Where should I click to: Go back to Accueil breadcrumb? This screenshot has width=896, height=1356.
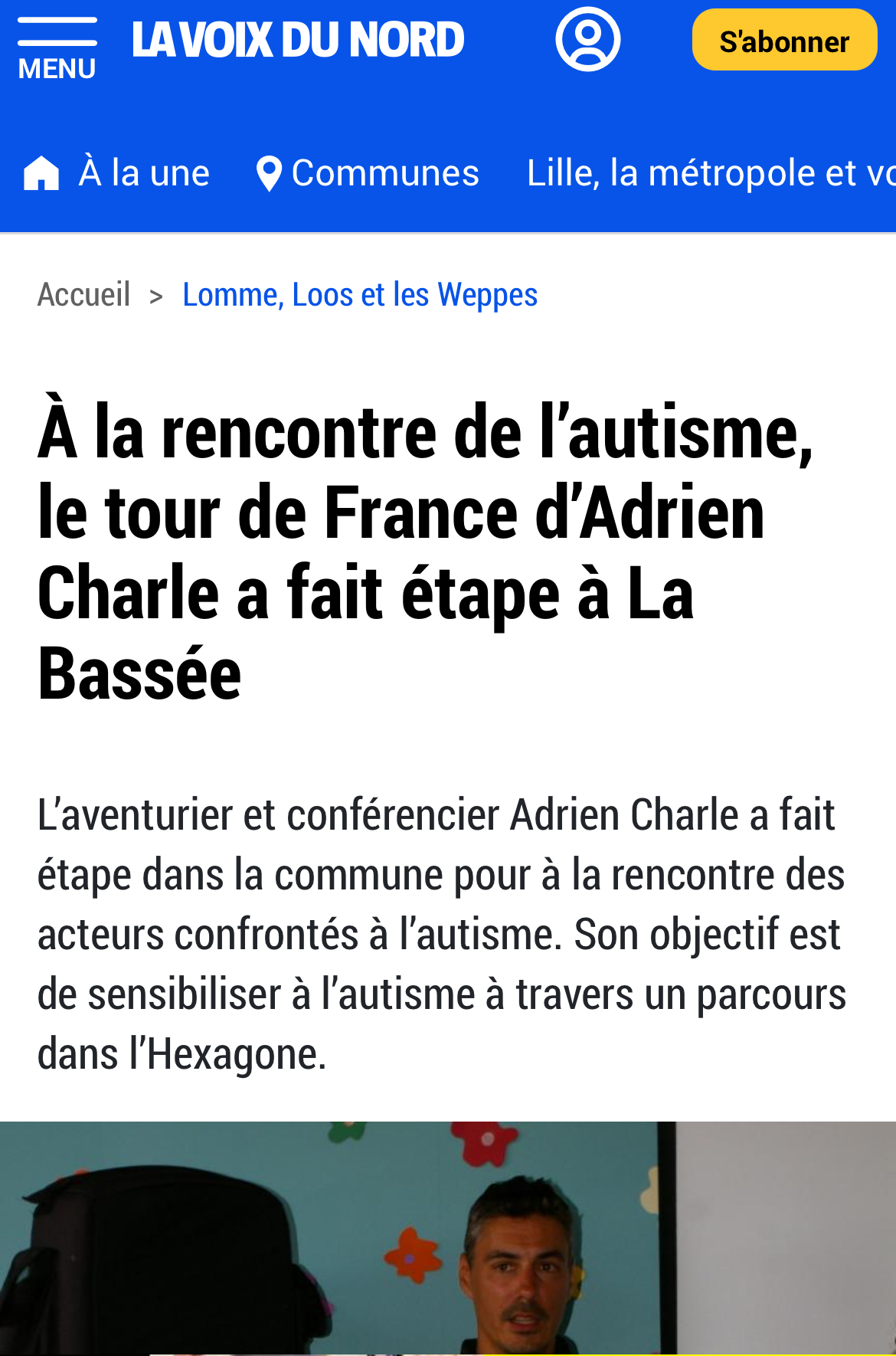(83, 295)
